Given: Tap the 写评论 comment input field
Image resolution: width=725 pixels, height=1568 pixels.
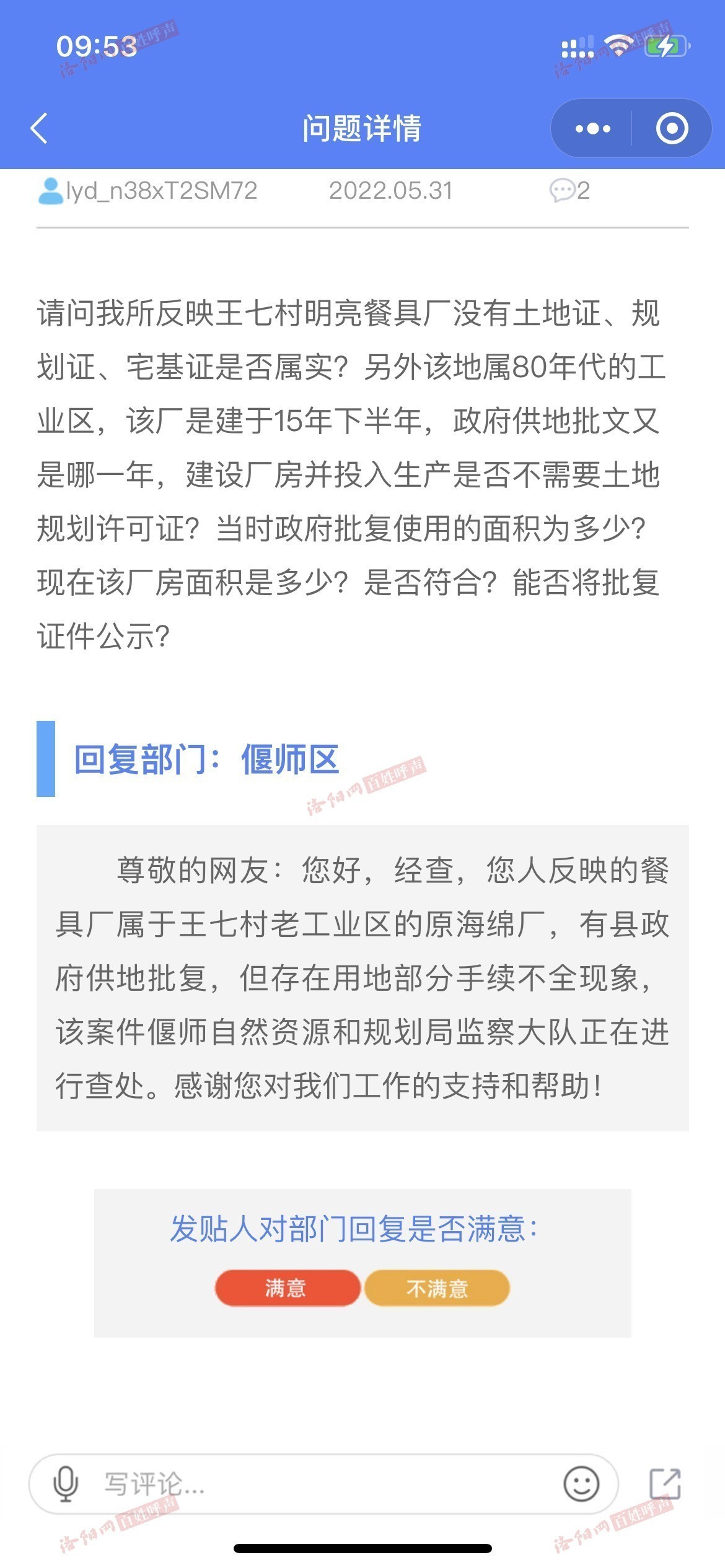Looking at the screenshot, I should coord(323,1484).
